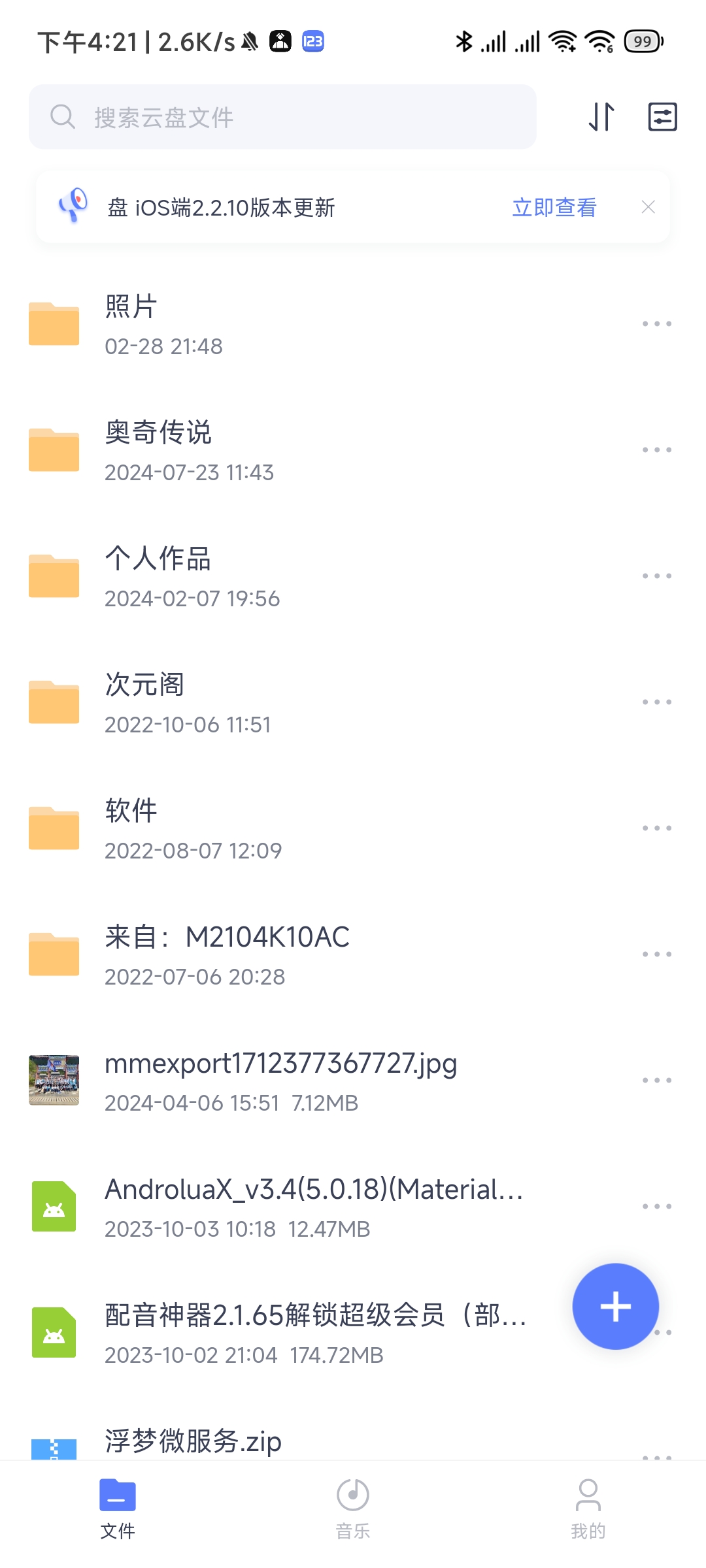This screenshot has width=706, height=1568.
Task: Open the sort order icon
Action: [601, 117]
